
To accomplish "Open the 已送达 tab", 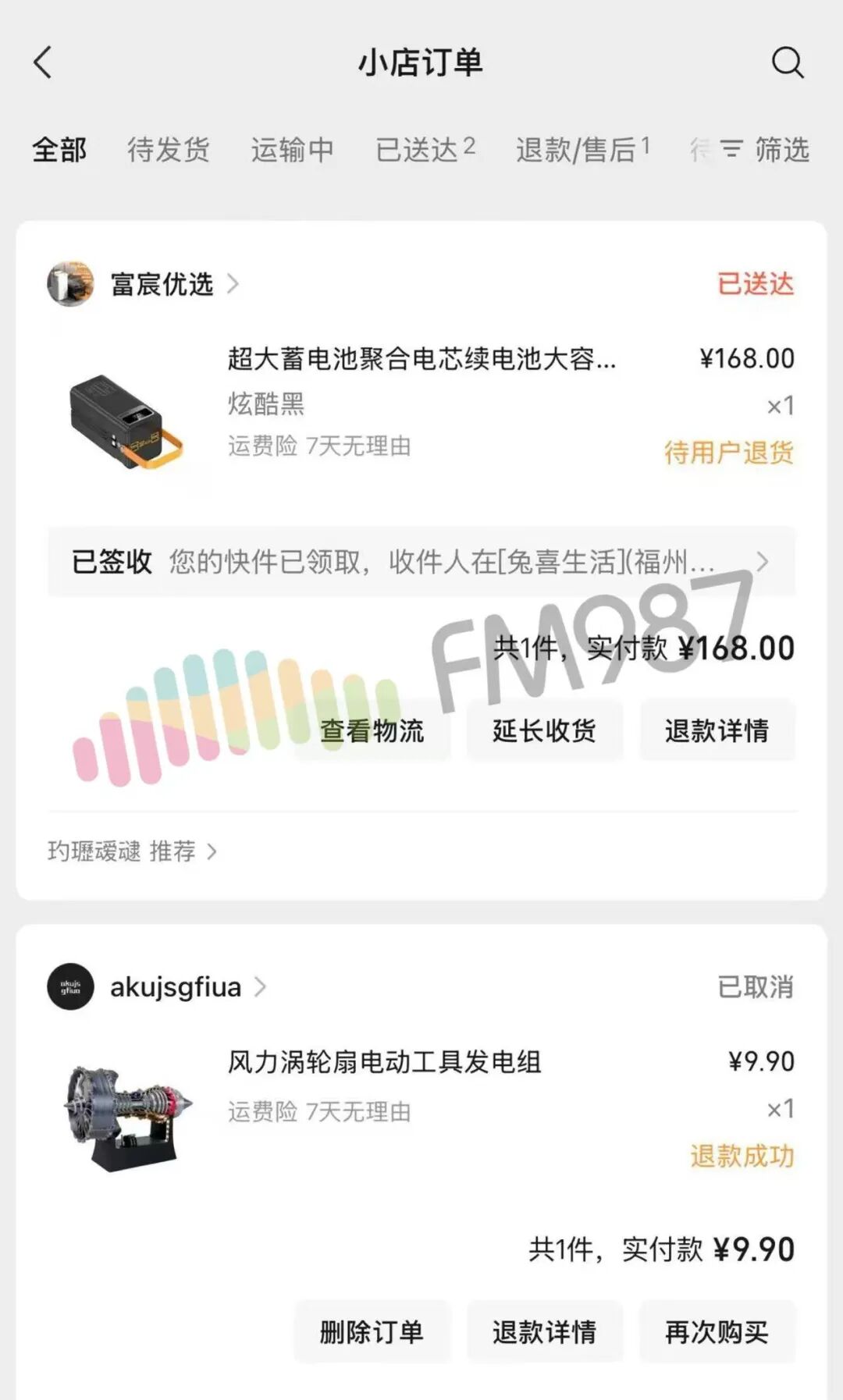I will coord(425,149).
